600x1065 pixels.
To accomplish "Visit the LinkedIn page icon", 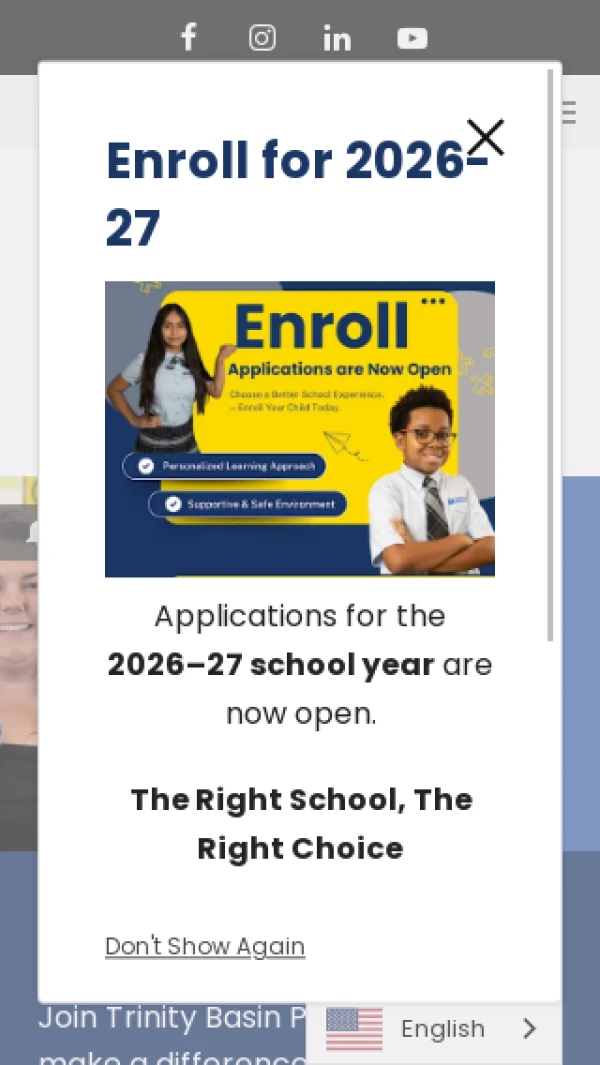I will point(337,39).
